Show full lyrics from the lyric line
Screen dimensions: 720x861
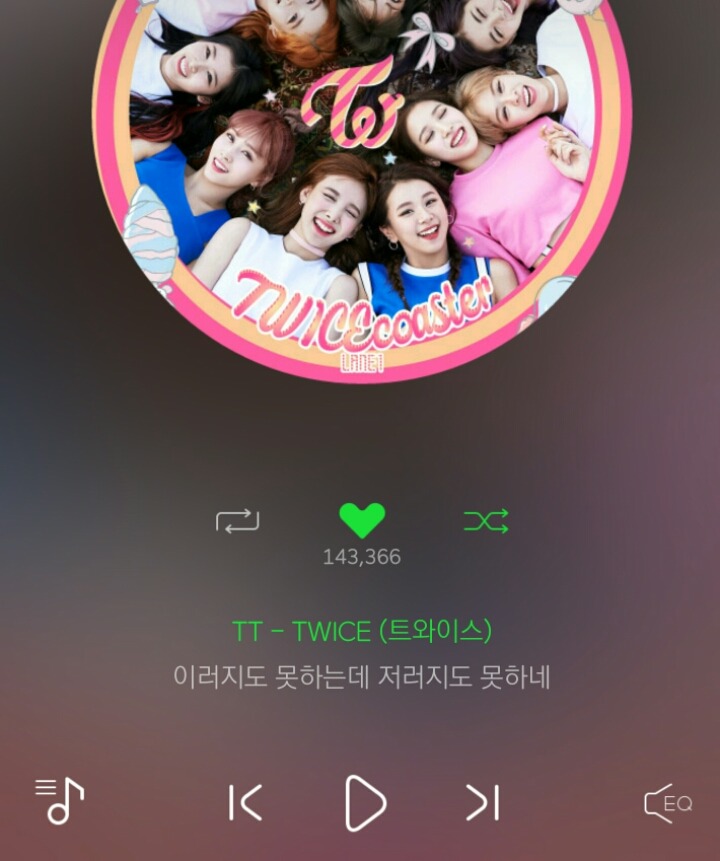[362, 677]
